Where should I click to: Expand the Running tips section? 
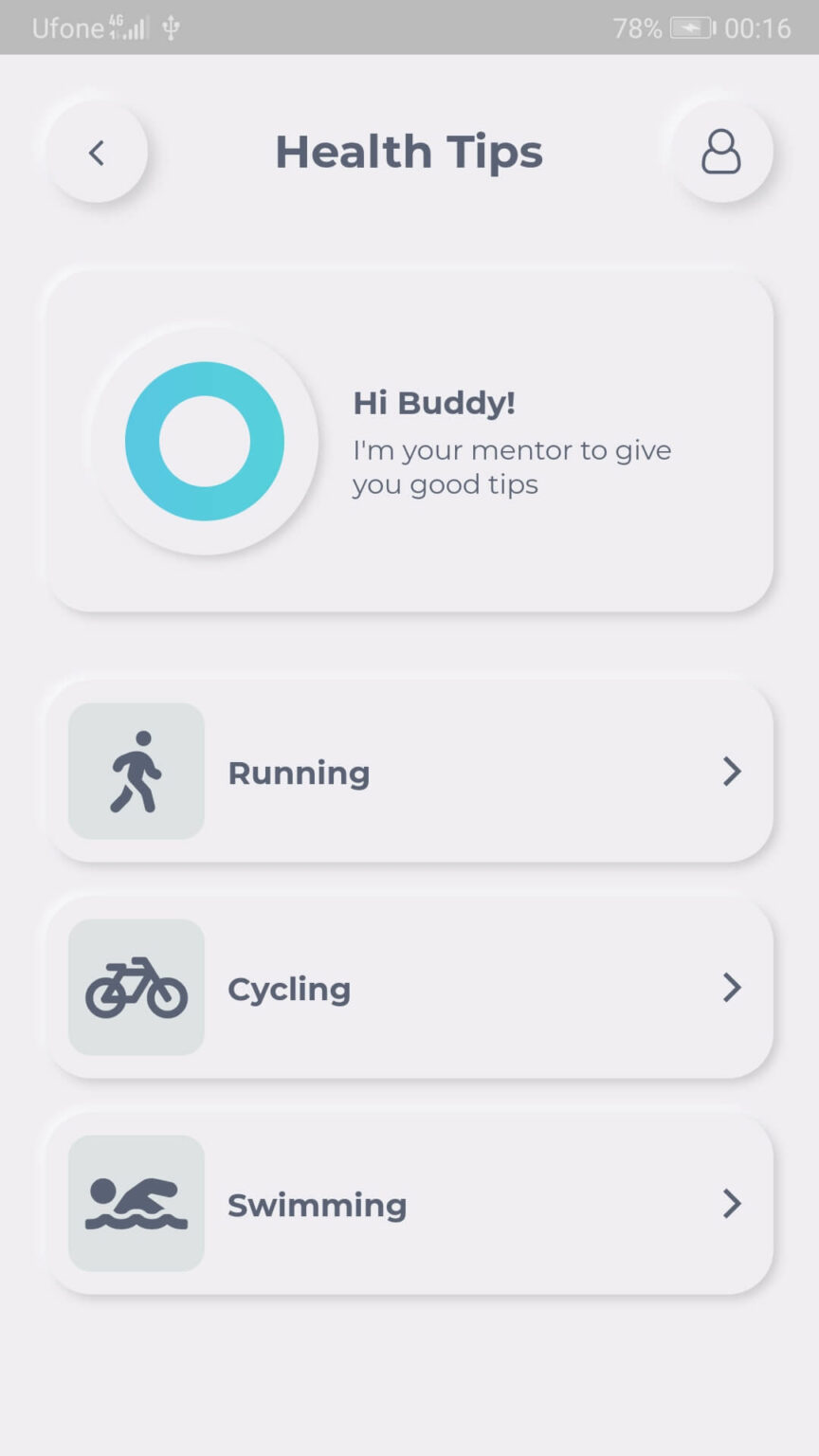click(x=730, y=771)
